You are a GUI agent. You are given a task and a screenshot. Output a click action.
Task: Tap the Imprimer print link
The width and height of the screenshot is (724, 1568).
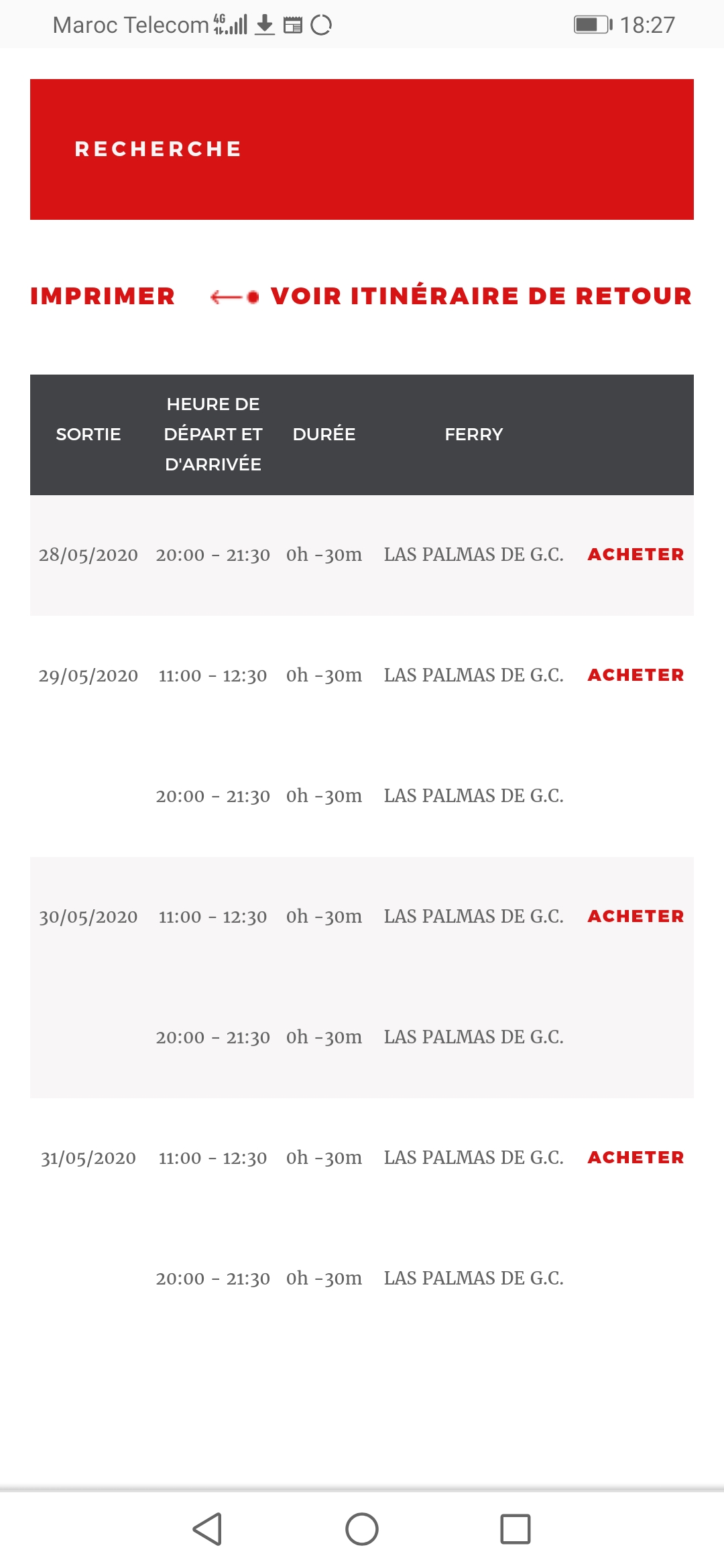click(103, 296)
